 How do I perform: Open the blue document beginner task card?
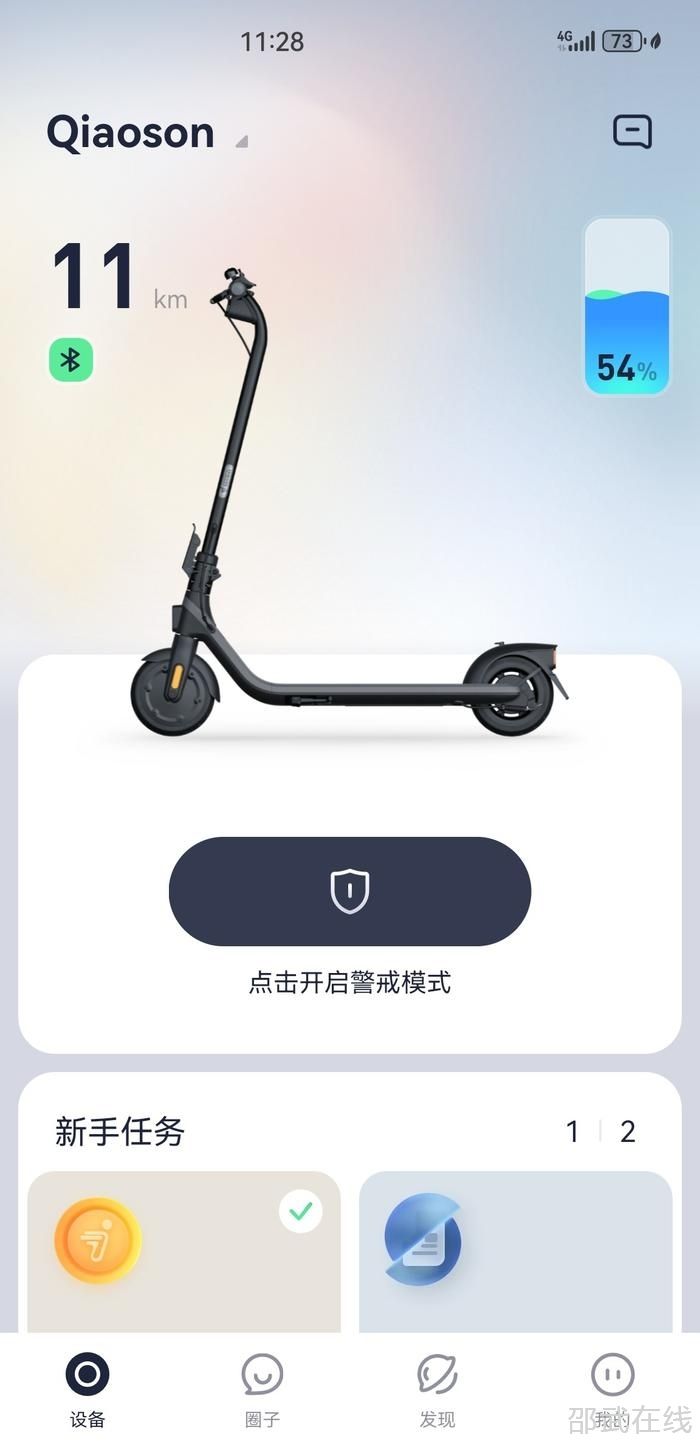(x=515, y=1251)
